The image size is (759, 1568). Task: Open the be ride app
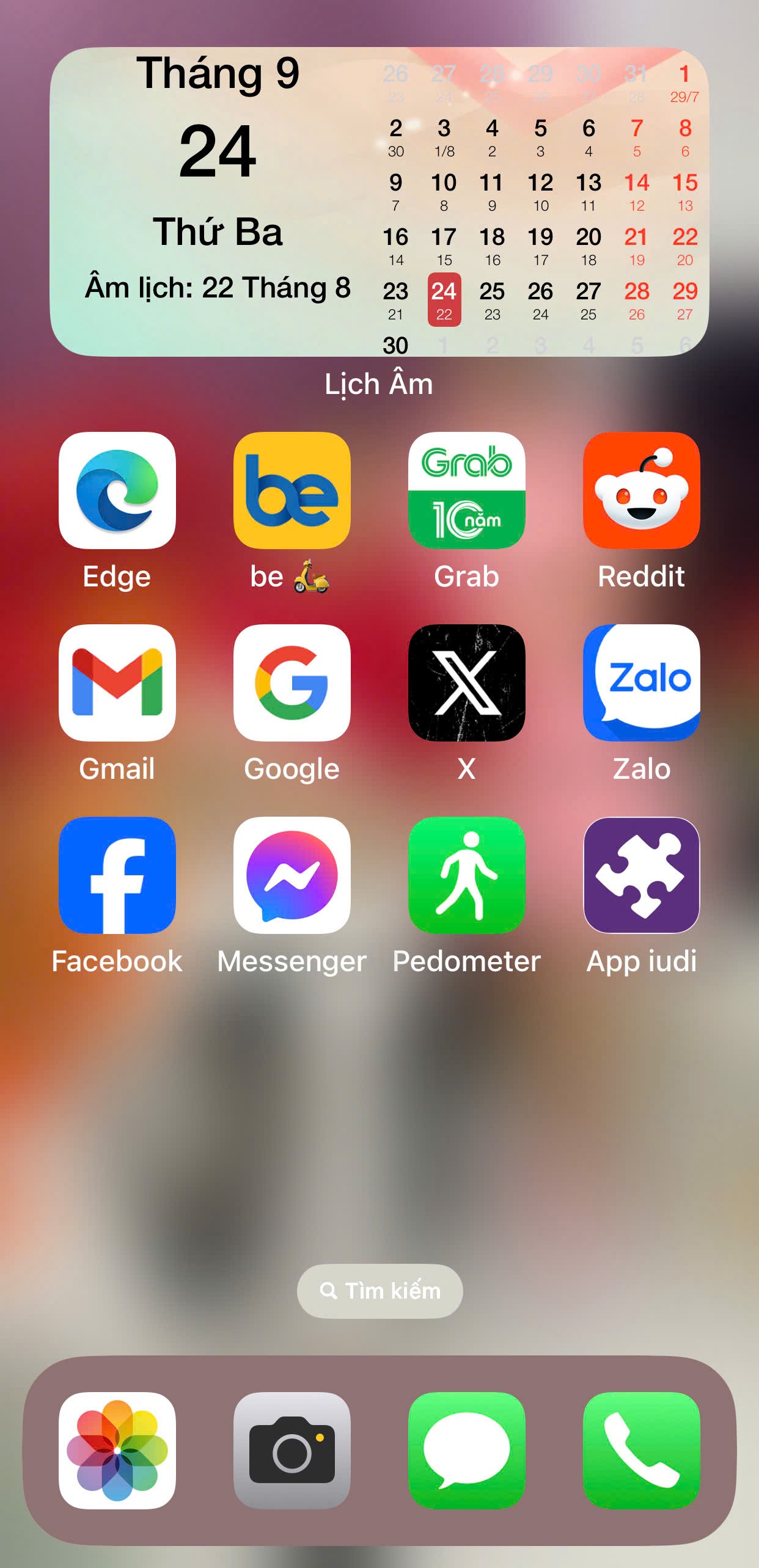tap(291, 490)
